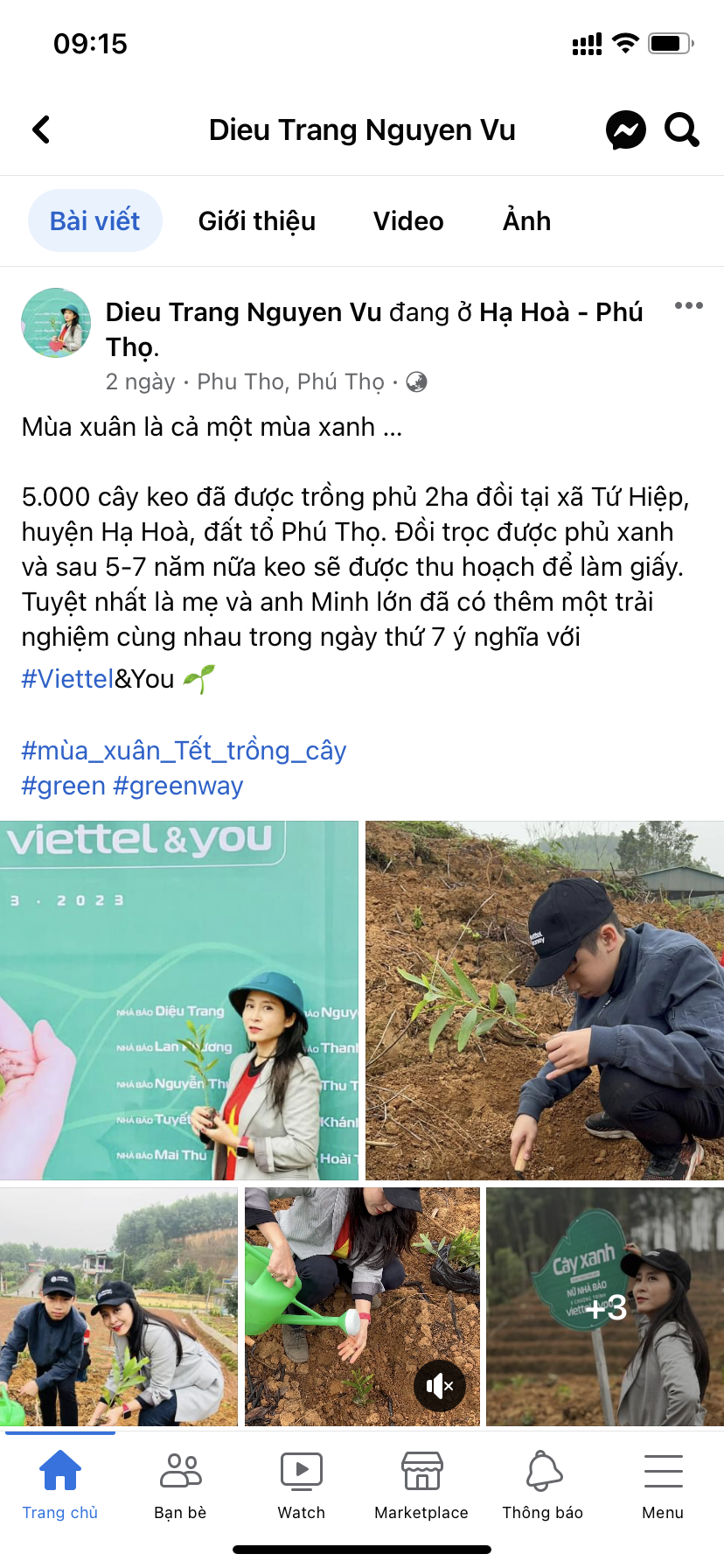
Task: Unmute the watering can video
Action: (439, 1386)
